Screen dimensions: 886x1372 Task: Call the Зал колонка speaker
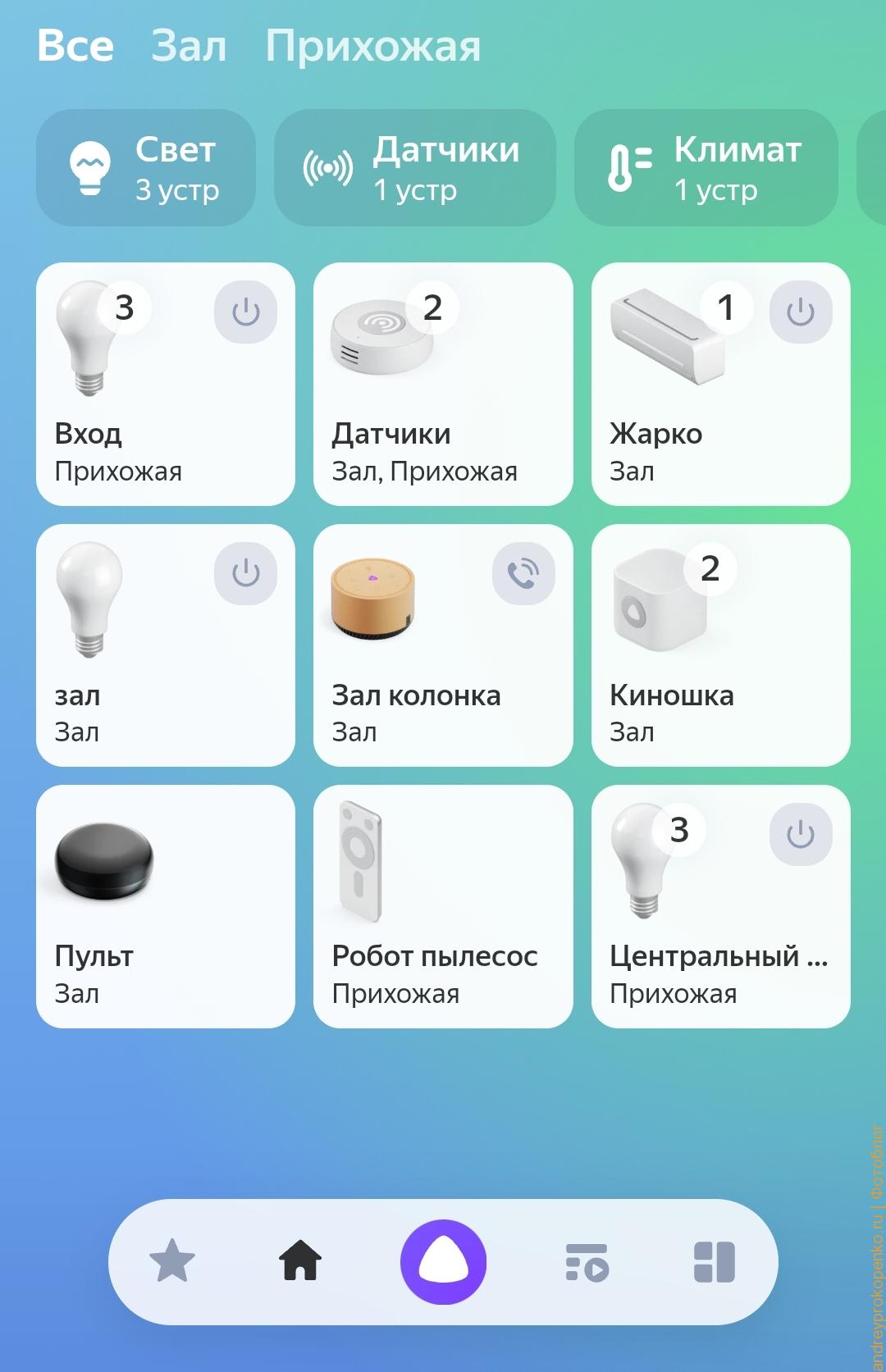523,572
